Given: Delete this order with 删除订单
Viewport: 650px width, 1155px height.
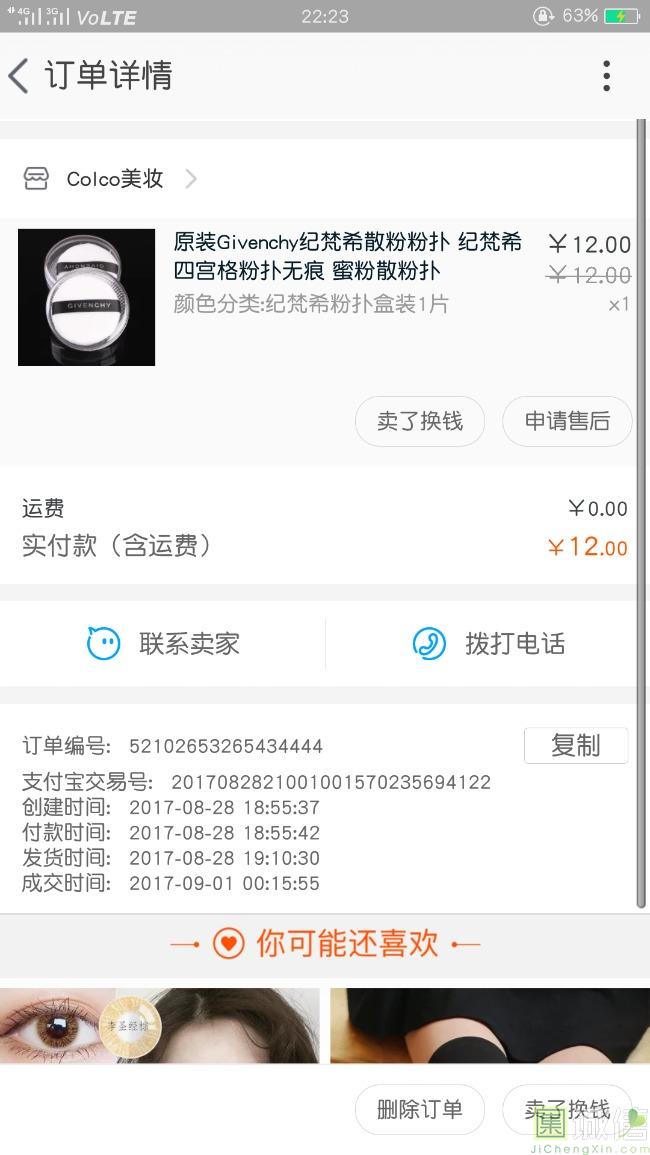Looking at the screenshot, I should [x=420, y=1109].
